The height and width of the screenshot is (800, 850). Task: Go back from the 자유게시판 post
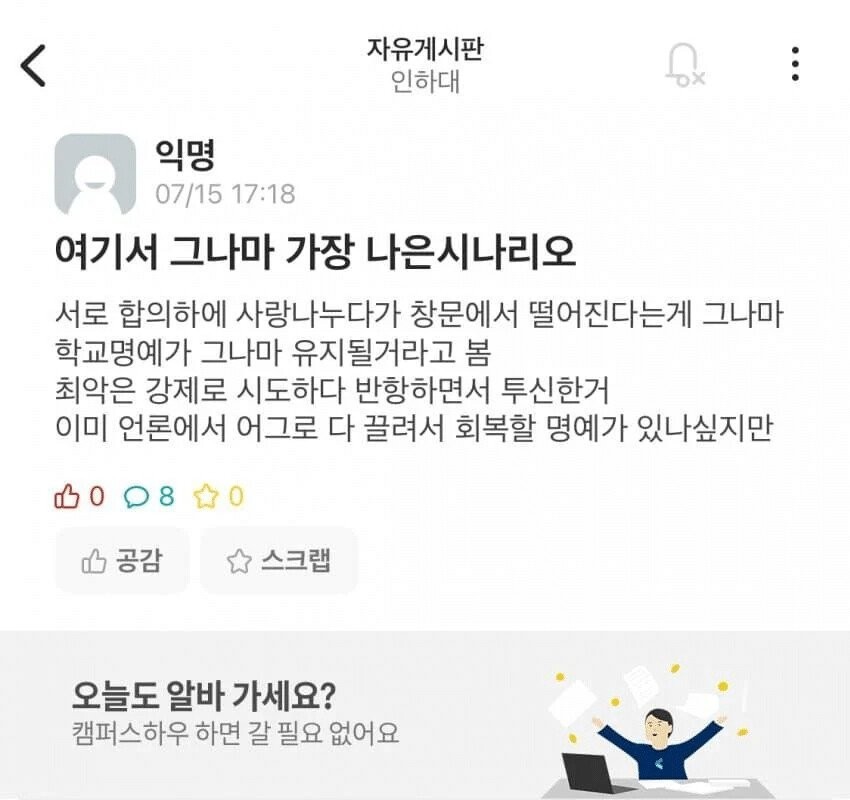(34, 65)
